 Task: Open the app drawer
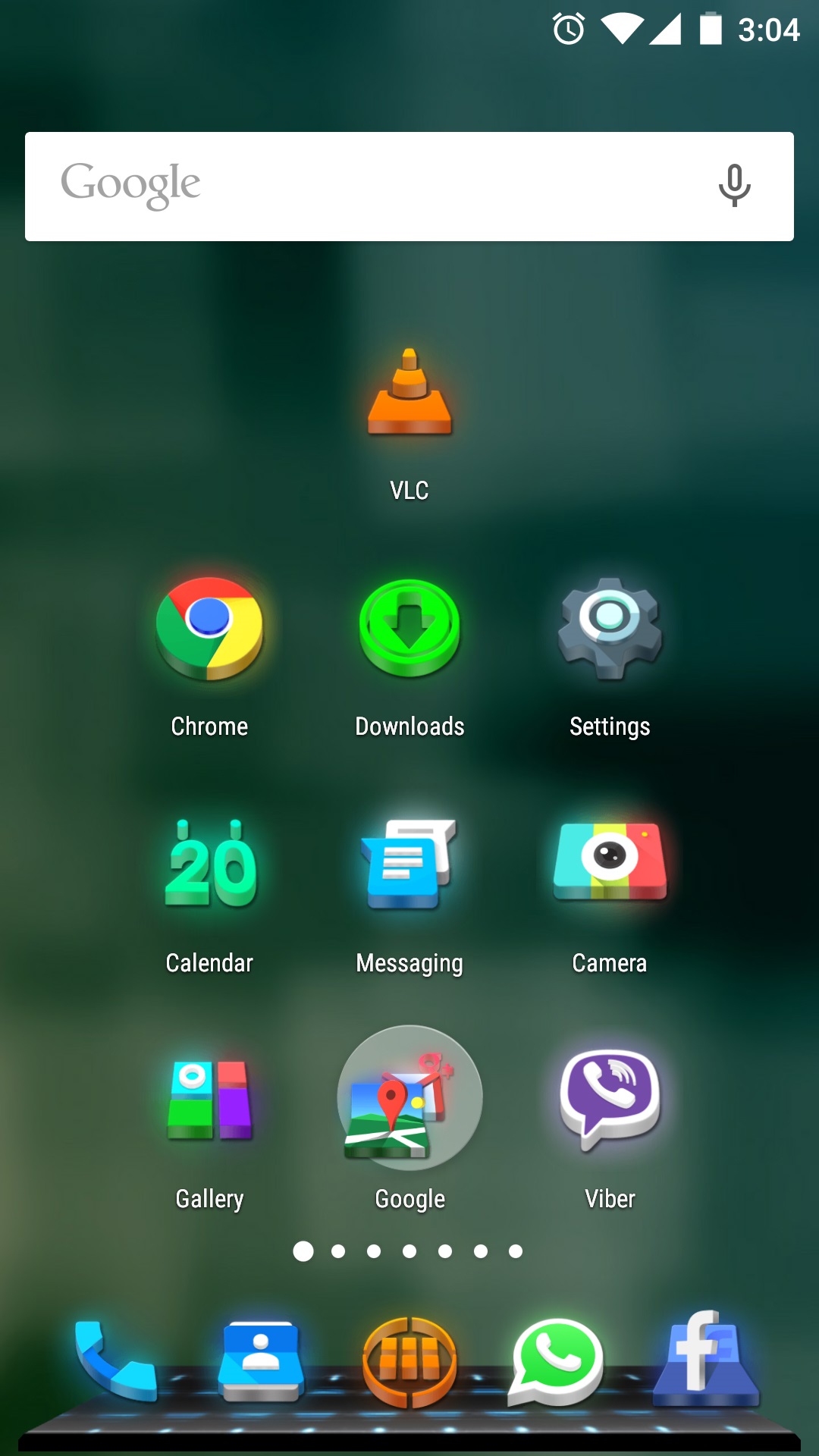point(409,1362)
